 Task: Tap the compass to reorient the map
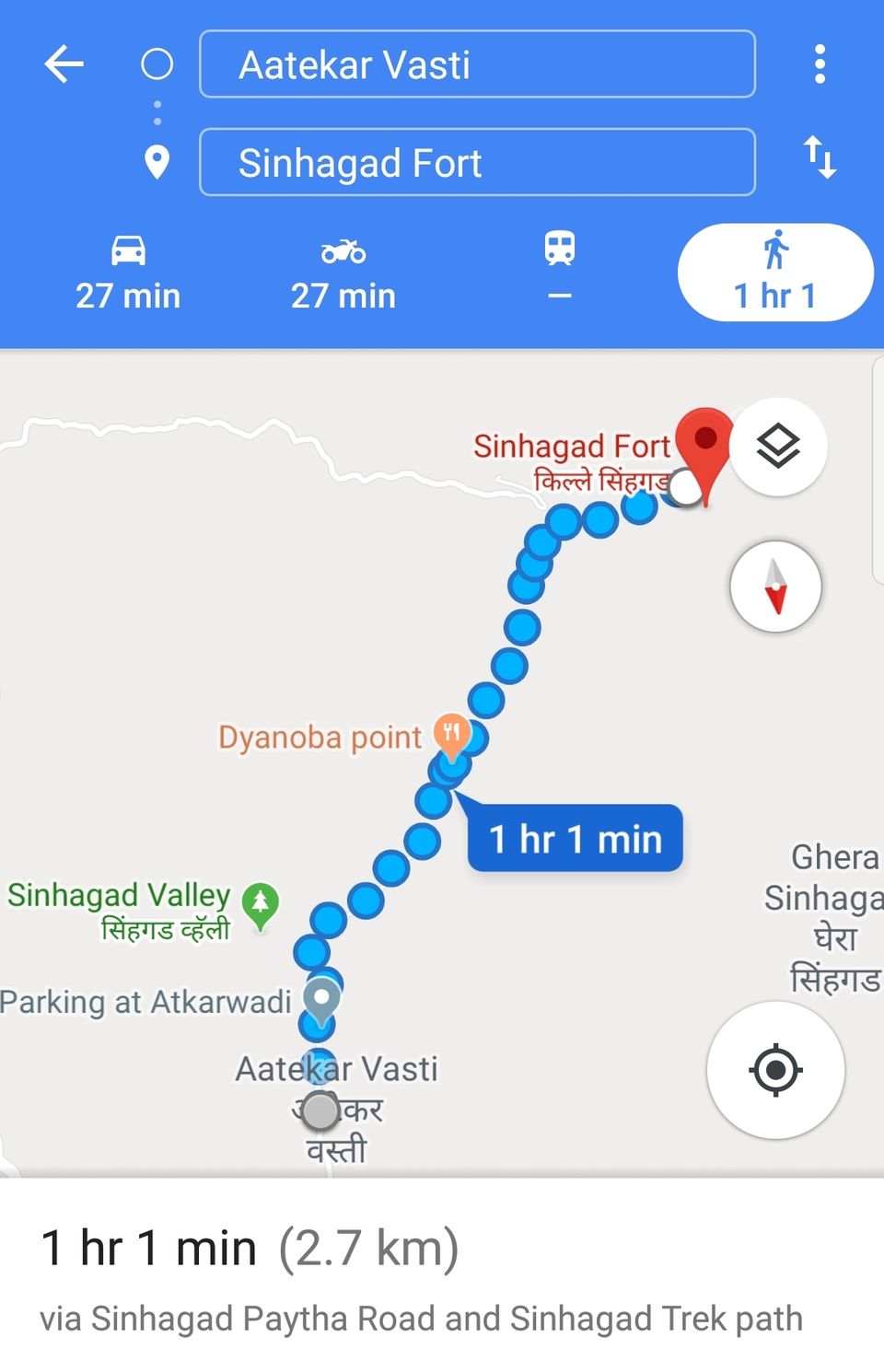pyautogui.click(x=775, y=587)
